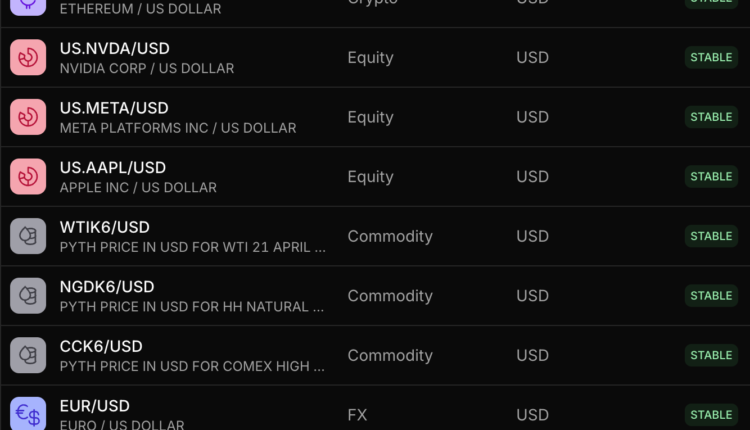
Task: View the NGDK6/USD natural gas feed
Action: tap(107, 287)
